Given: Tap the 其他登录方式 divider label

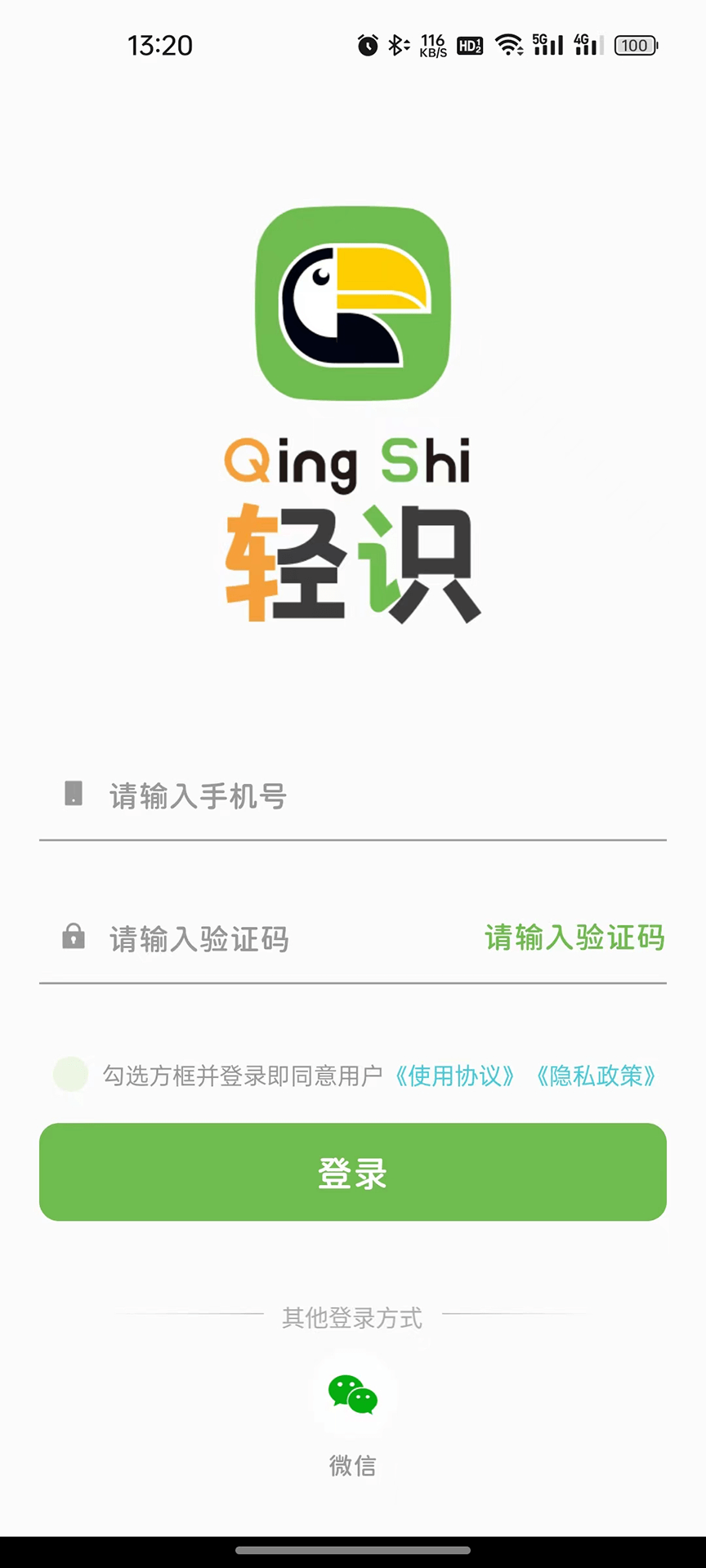Looking at the screenshot, I should coord(352,1319).
